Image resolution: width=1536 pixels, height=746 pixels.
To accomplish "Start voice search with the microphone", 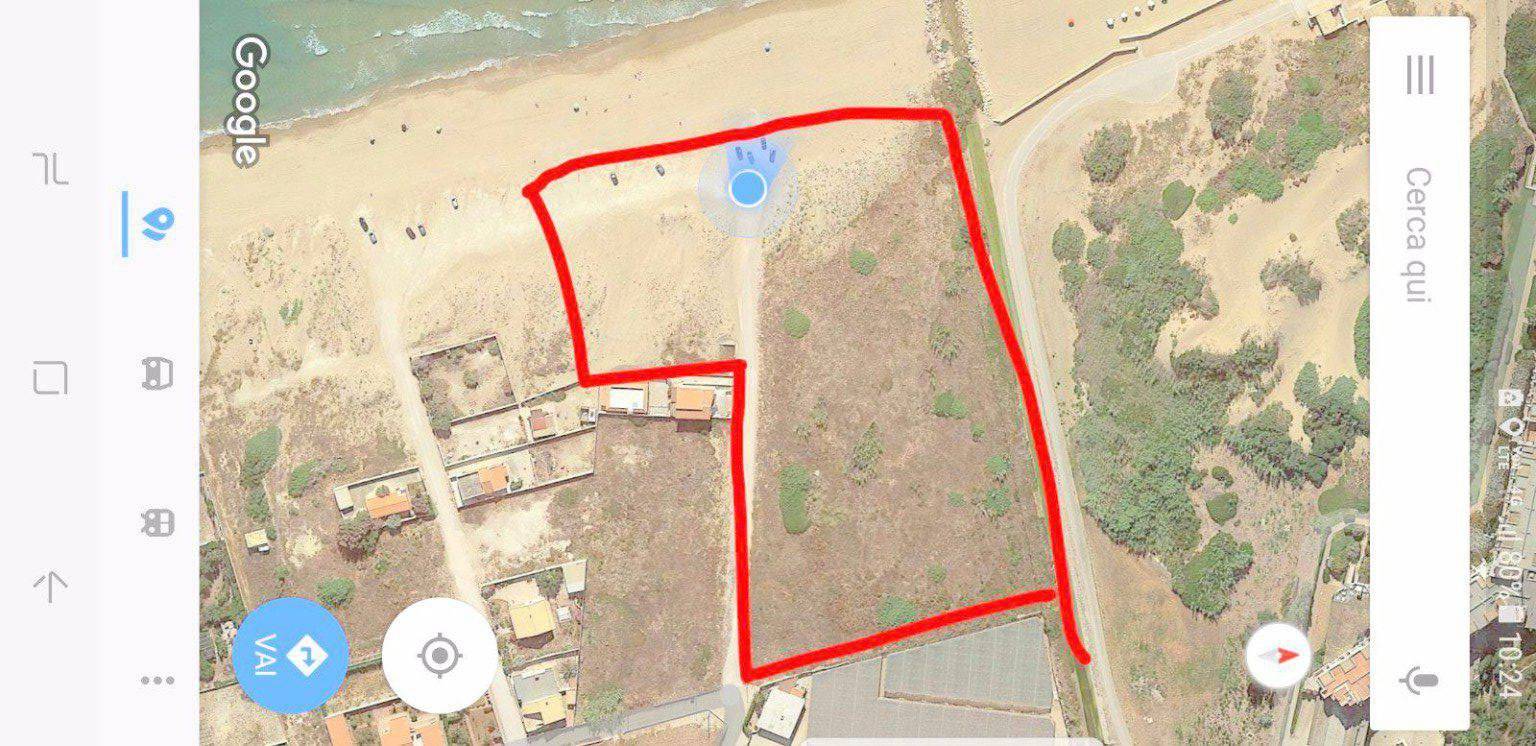I will (x=1419, y=682).
